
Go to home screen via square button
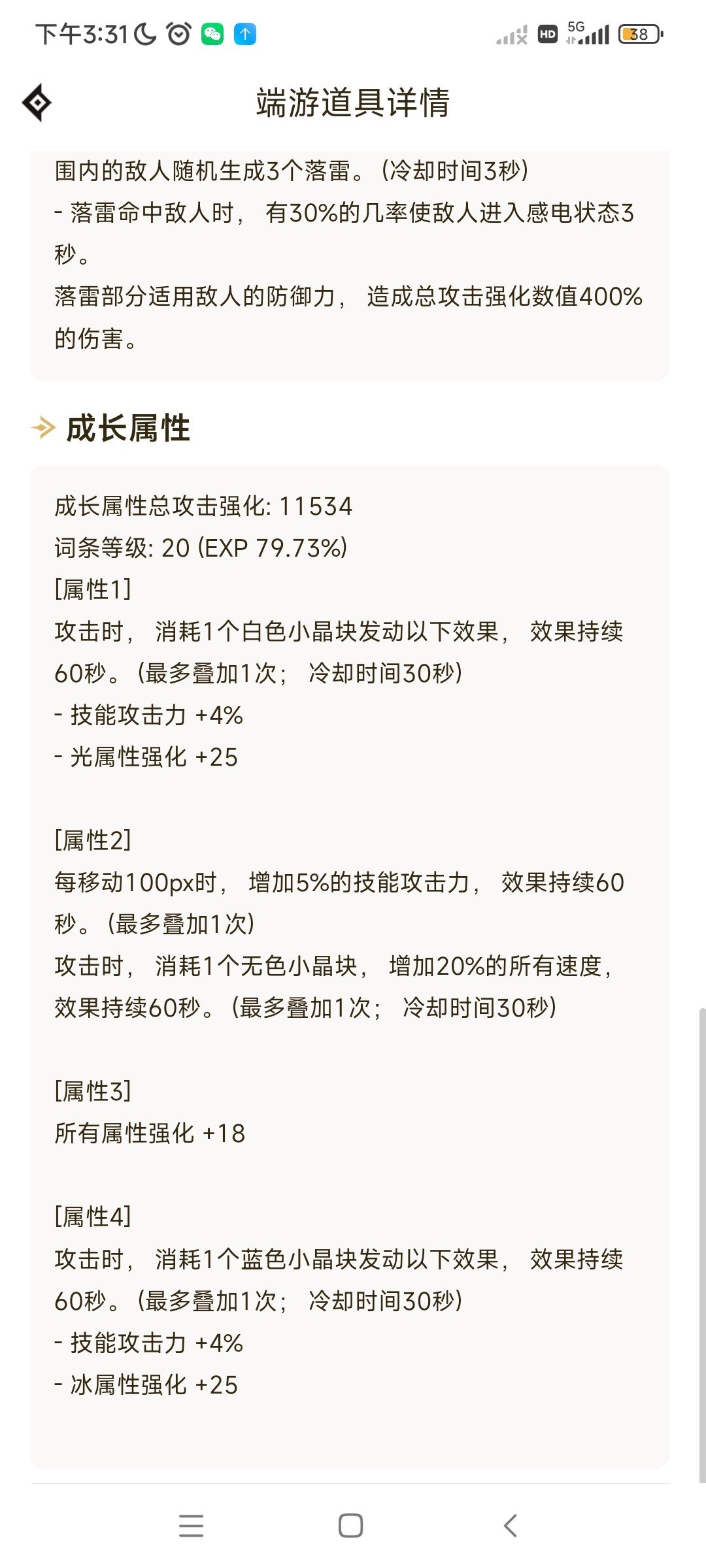tap(350, 1526)
